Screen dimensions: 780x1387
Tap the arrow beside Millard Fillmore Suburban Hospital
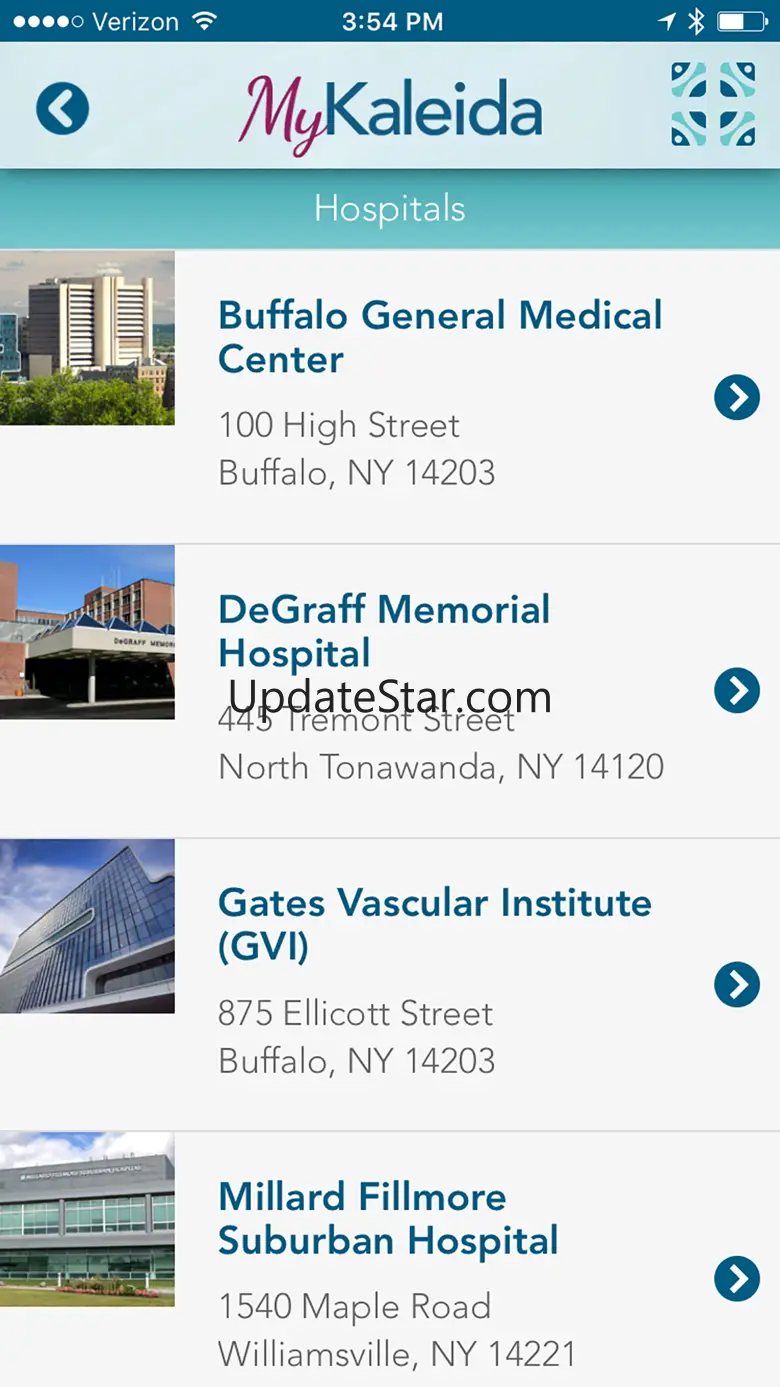737,1279
